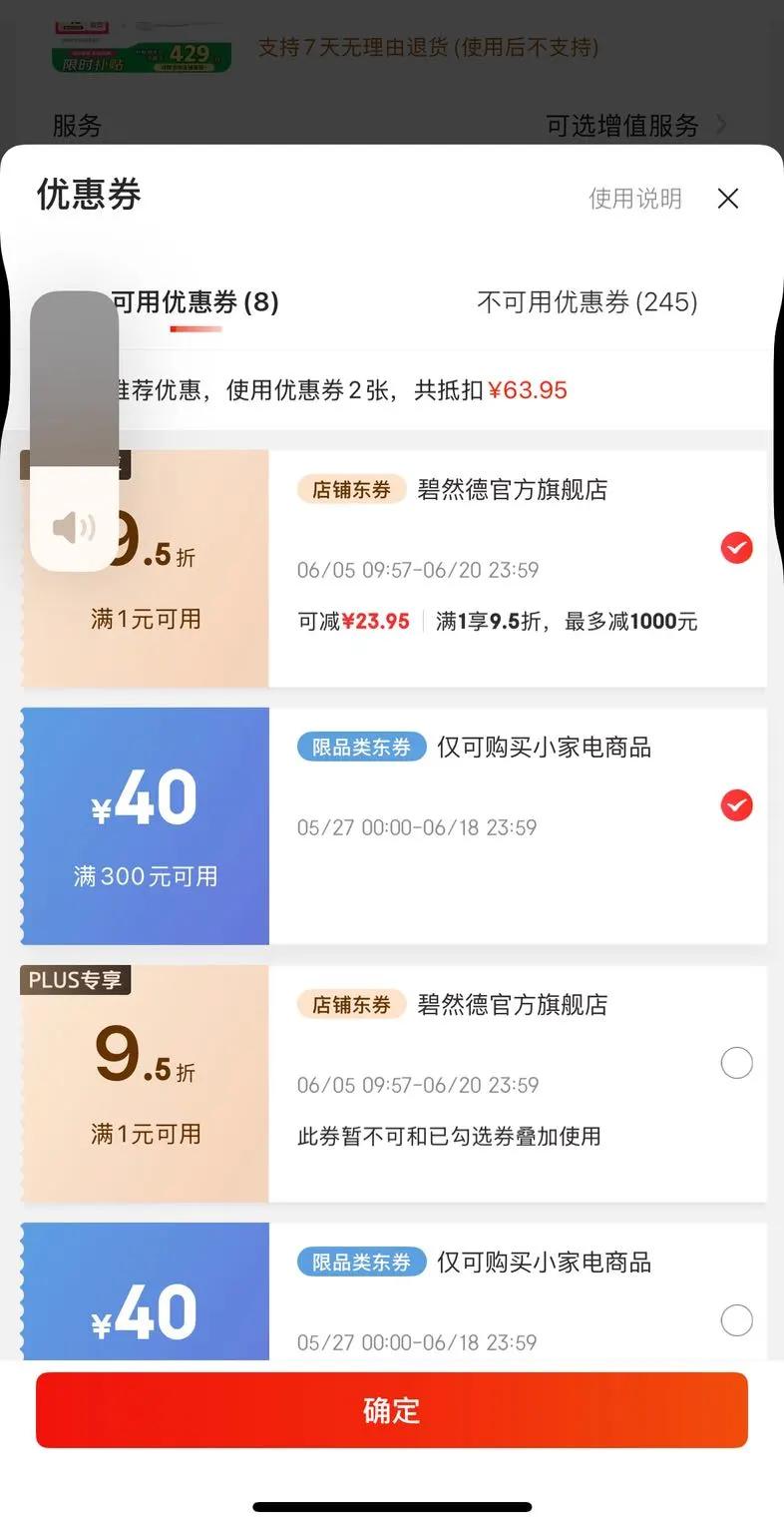Deselect the checked ¥40 小家电 coupon

coord(736,805)
